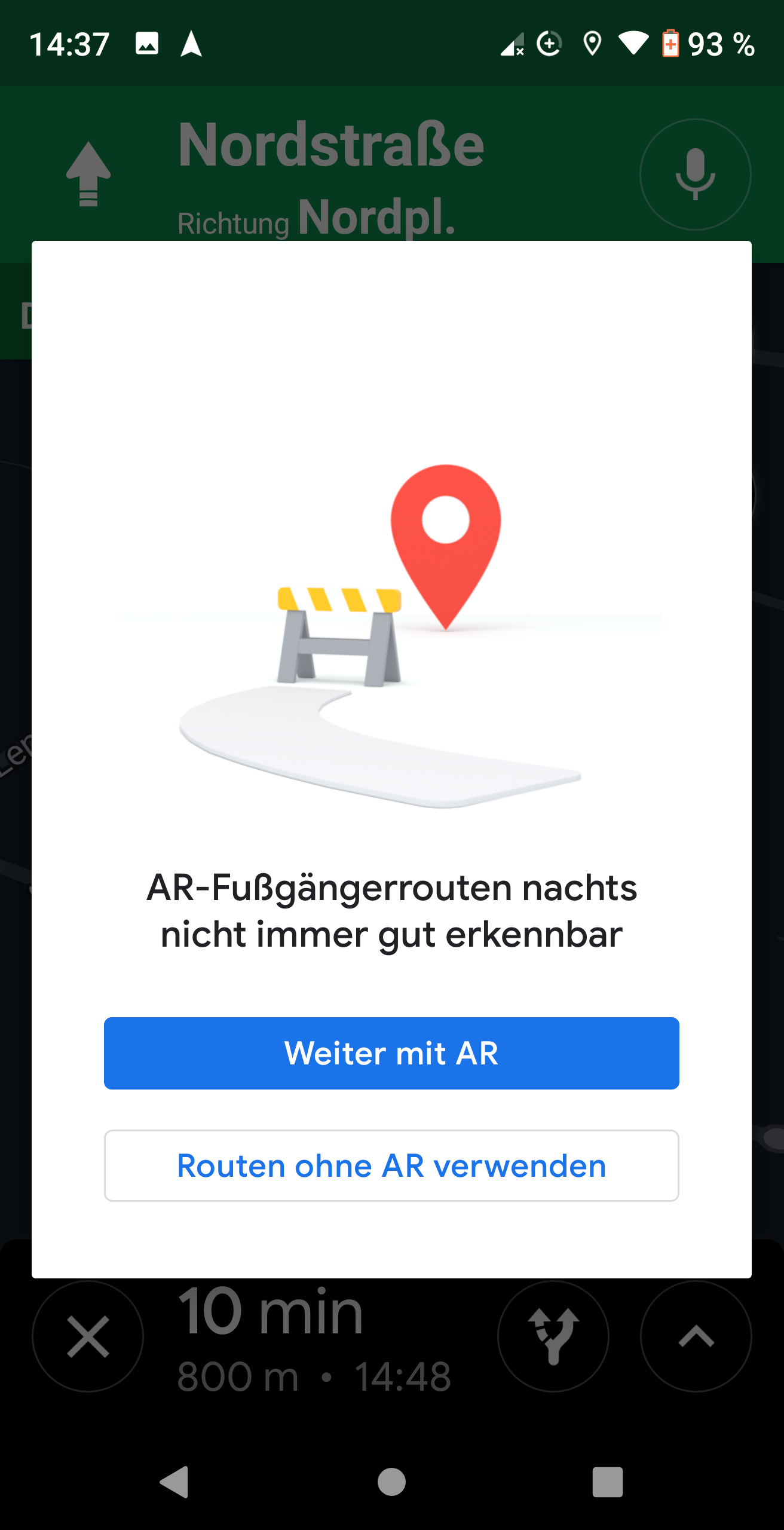Go to the home screen
This screenshot has height=1530, width=784.
tap(391, 1482)
